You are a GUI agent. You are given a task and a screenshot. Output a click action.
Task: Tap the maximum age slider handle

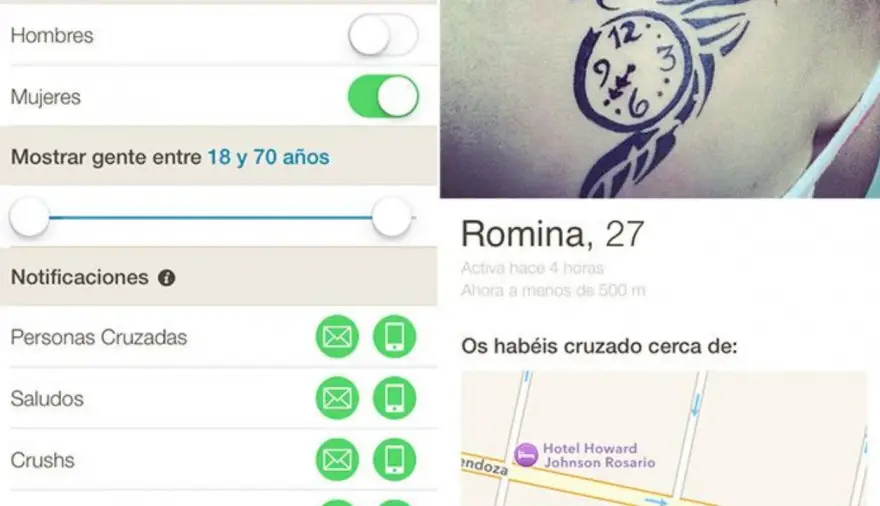pos(392,217)
